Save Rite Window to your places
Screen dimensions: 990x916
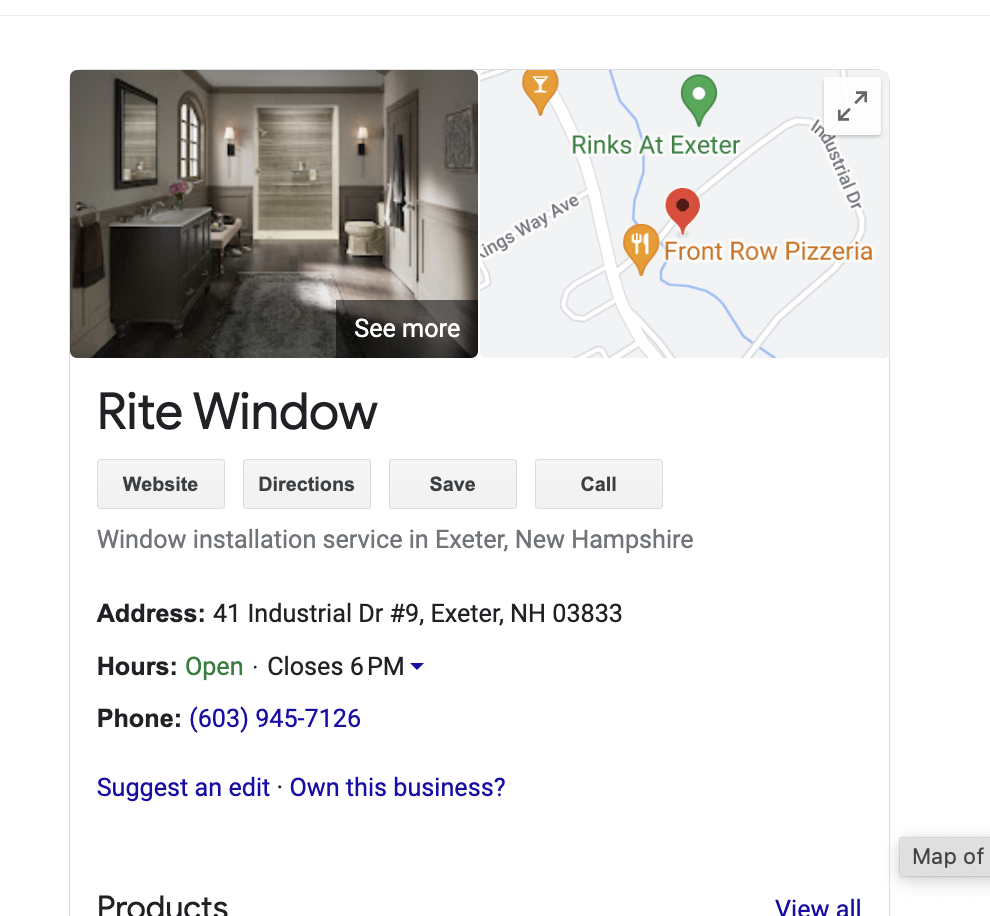[452, 484]
